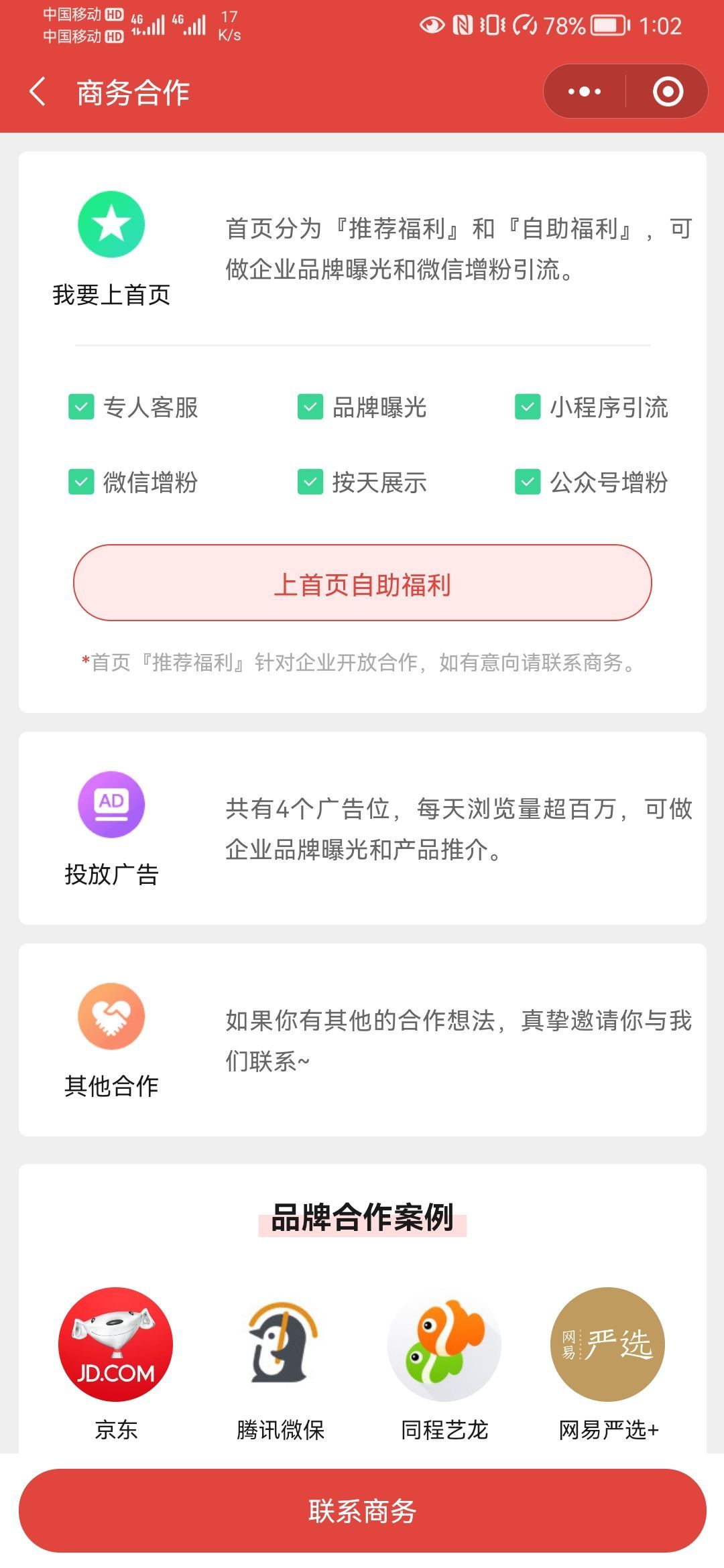Go back from the 商务合作 page
Screen dimensions: 724x1568
(38, 92)
